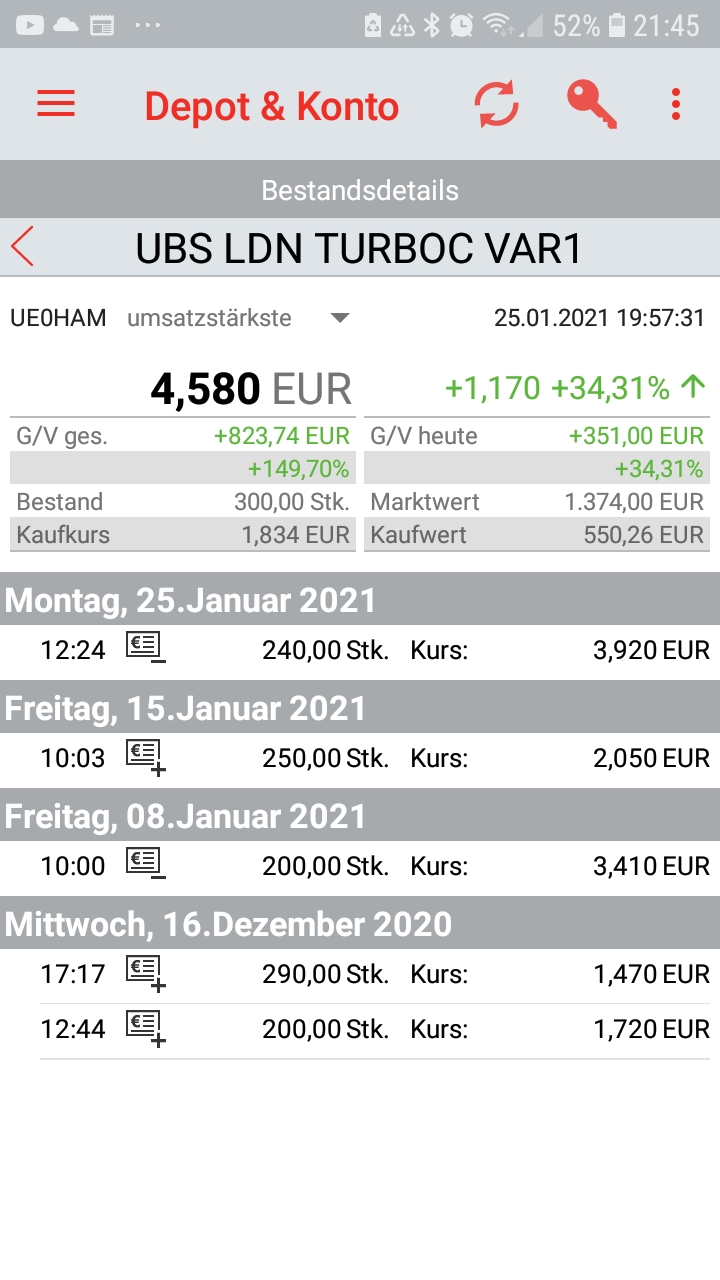Expand the Montag, 25.Januar 2021 section
The height and width of the screenshot is (1280, 720).
click(x=360, y=601)
